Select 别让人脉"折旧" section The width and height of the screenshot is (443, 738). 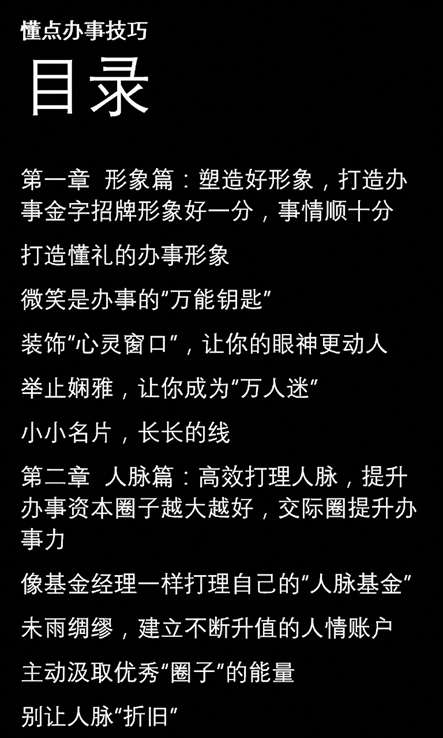99,716
